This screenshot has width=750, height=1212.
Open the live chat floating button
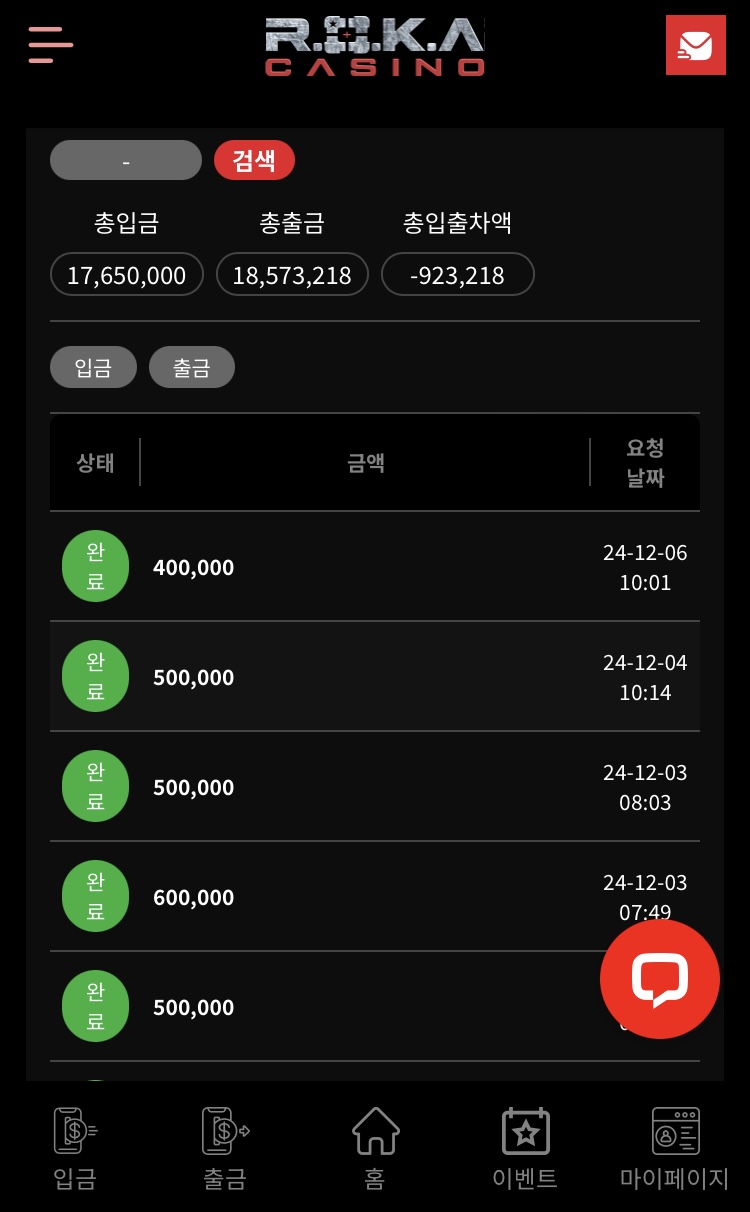(660, 980)
